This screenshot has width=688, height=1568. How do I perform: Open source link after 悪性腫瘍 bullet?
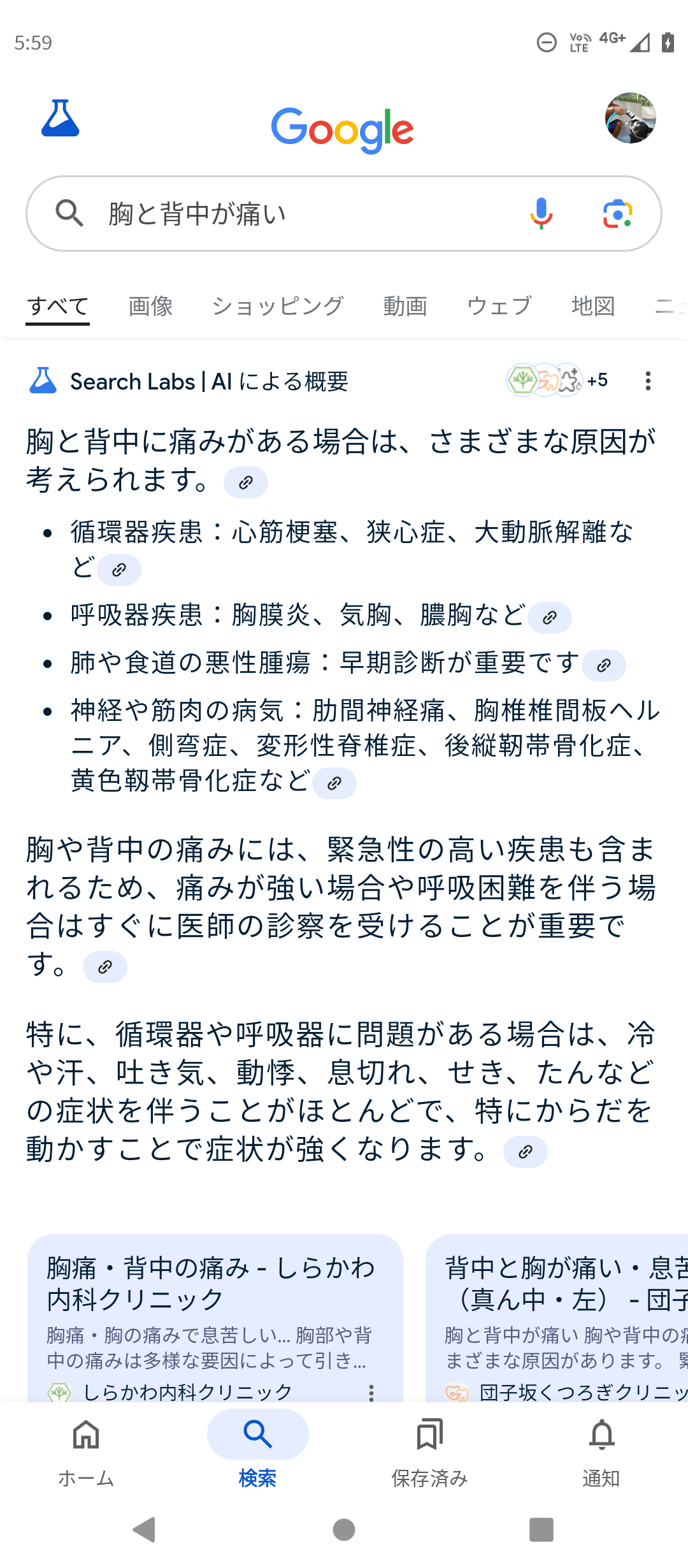pyautogui.click(x=604, y=665)
